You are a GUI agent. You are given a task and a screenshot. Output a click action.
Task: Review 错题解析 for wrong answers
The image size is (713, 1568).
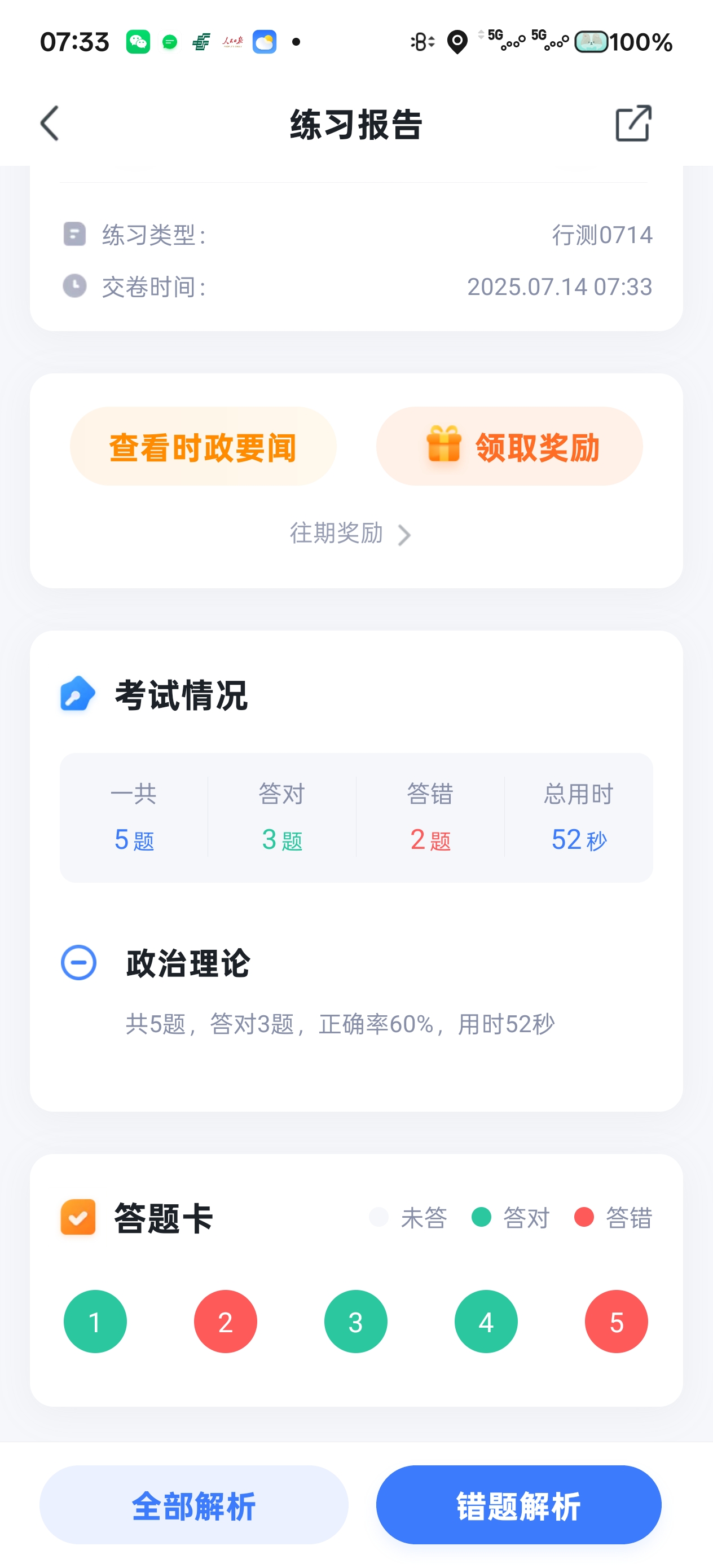[518, 1505]
